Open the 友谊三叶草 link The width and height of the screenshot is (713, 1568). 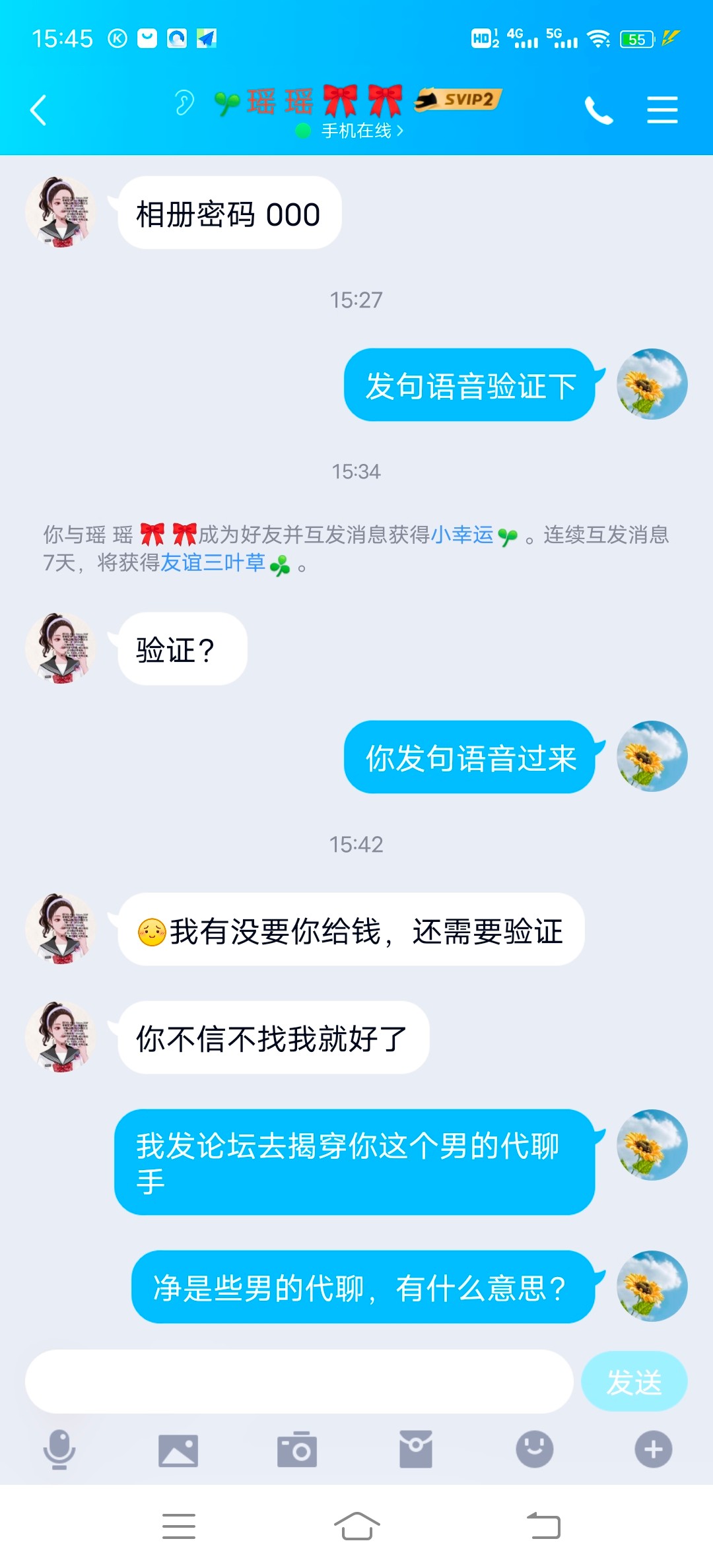[213, 563]
